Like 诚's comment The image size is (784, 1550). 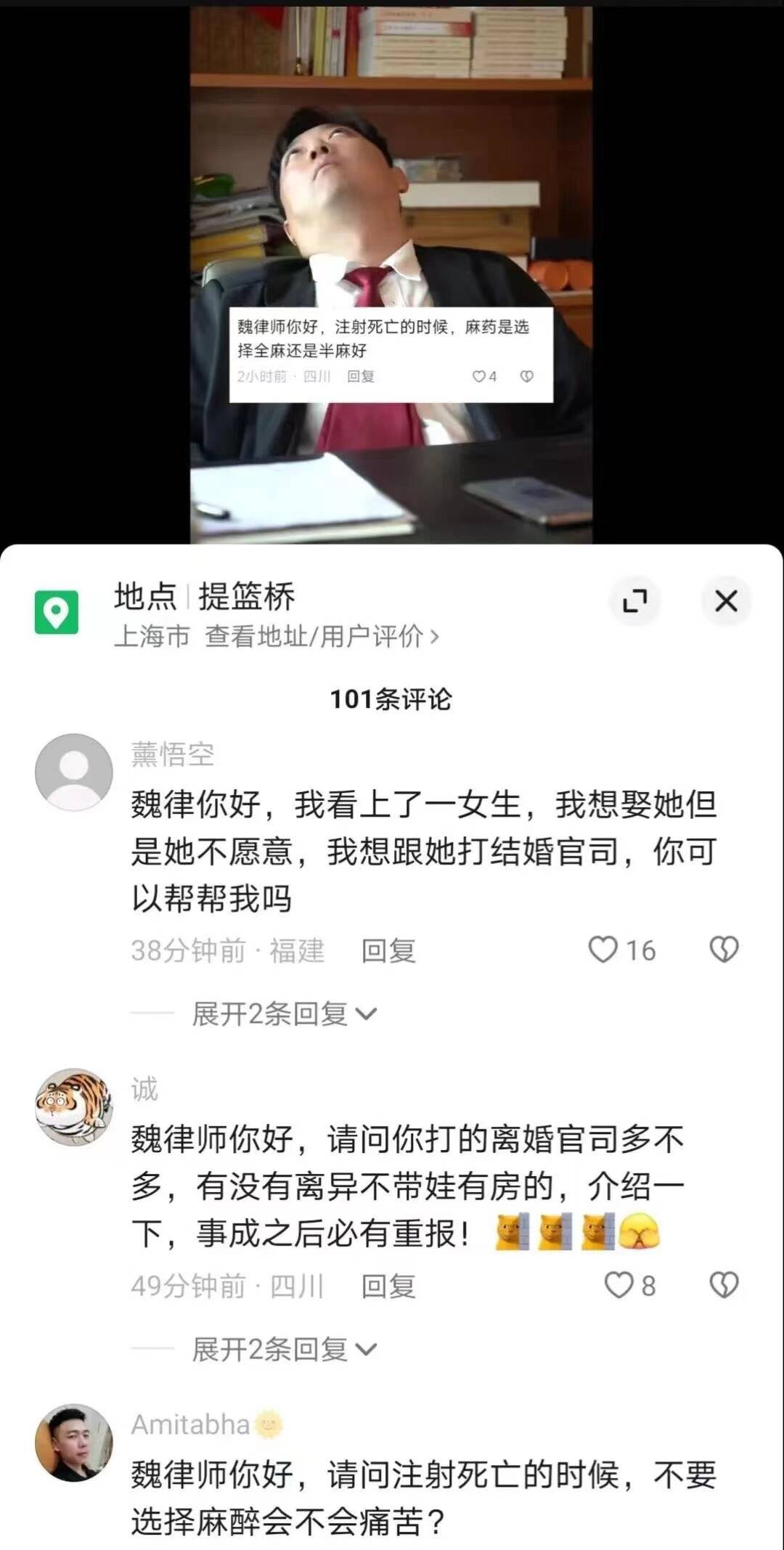[619, 1285]
